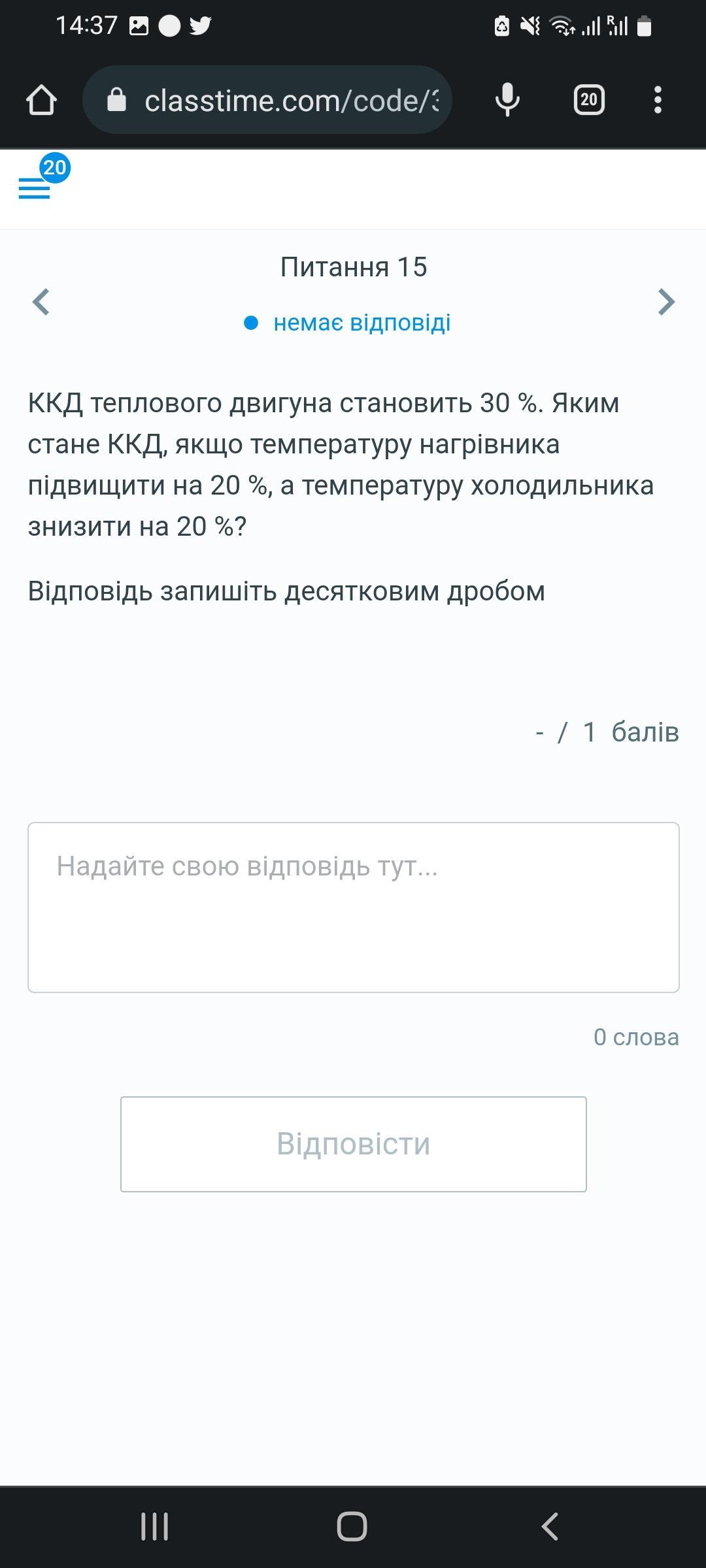Tap the classtime.com address bar
706x1568 pixels.
point(267,100)
